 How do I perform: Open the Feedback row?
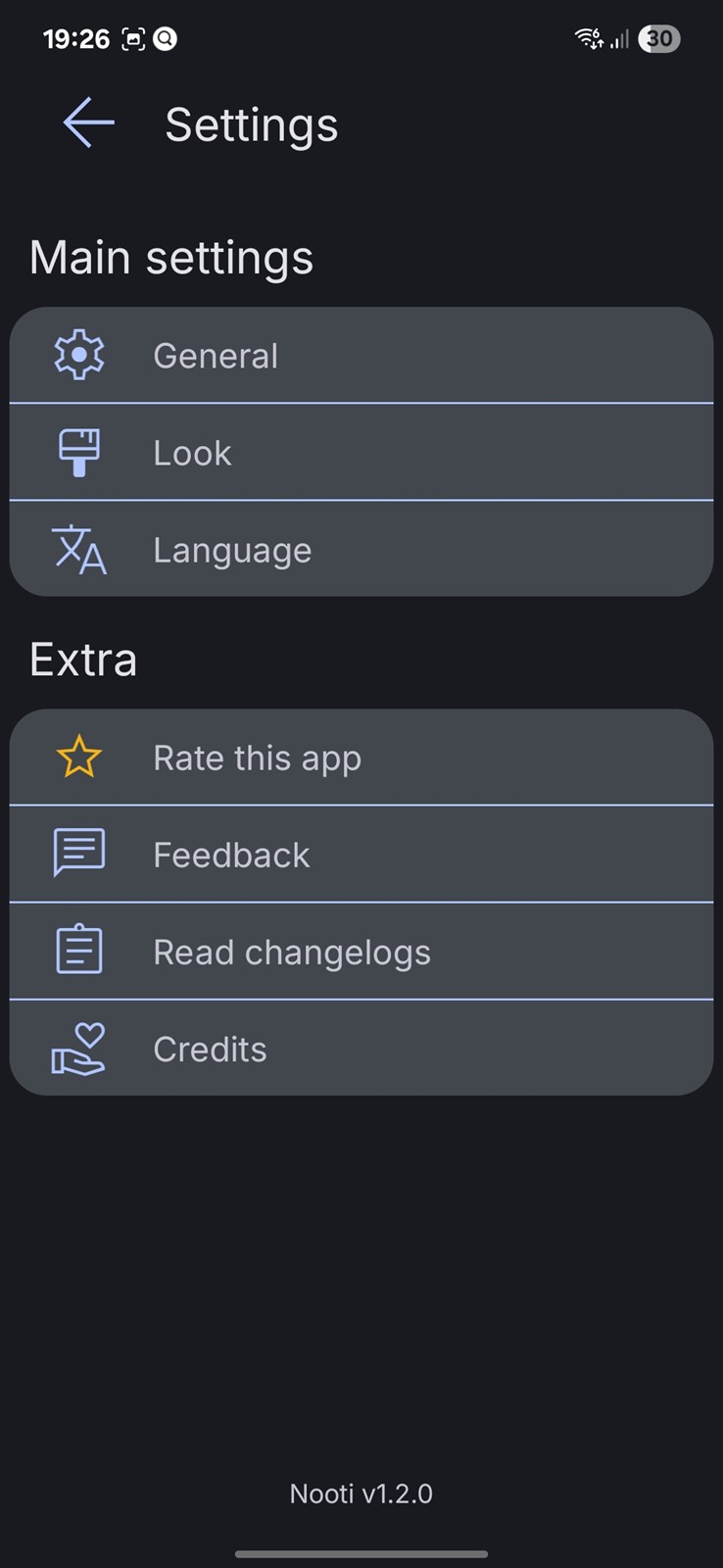click(x=361, y=854)
